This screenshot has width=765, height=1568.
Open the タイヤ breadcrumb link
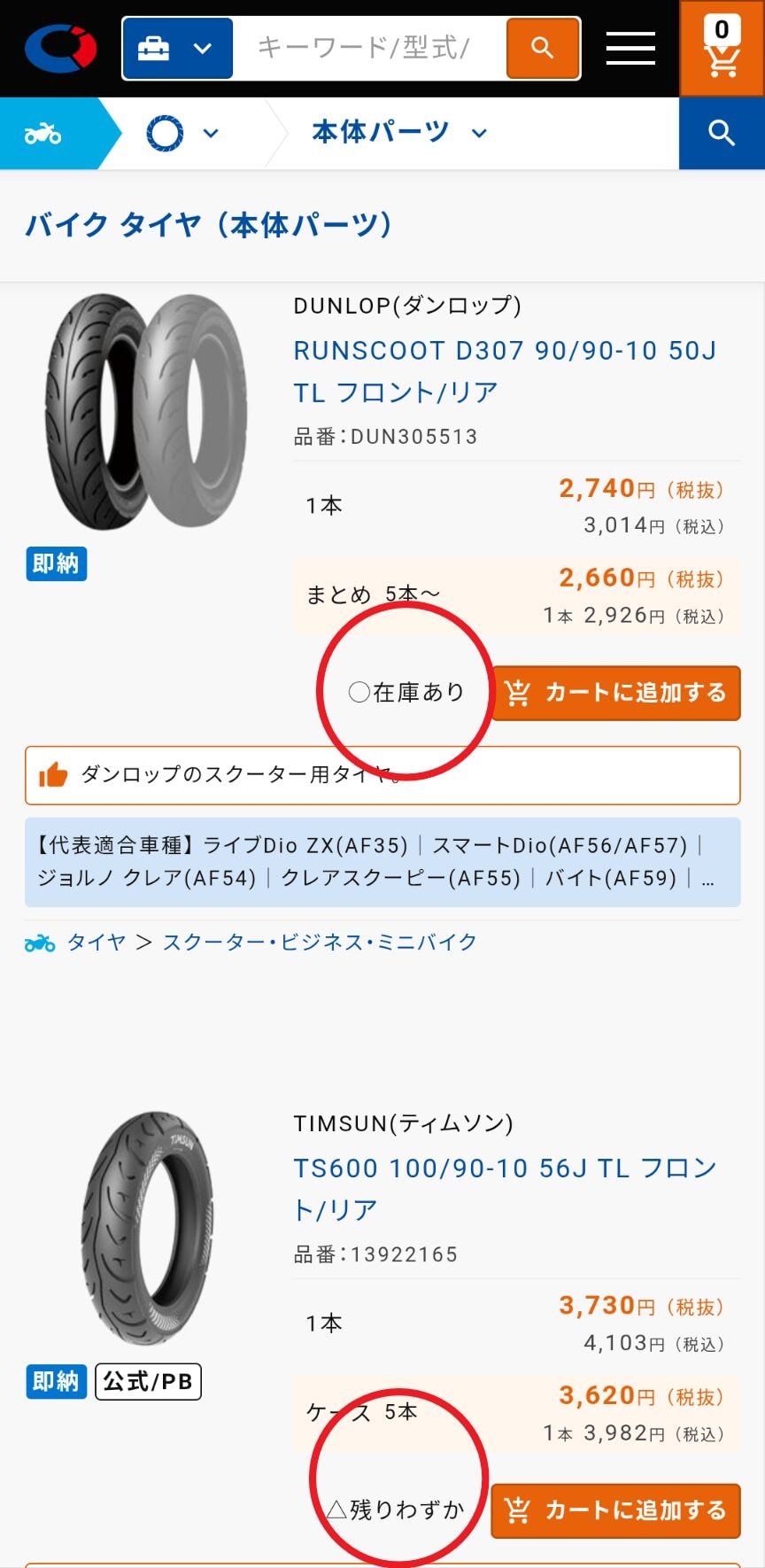[x=97, y=943]
